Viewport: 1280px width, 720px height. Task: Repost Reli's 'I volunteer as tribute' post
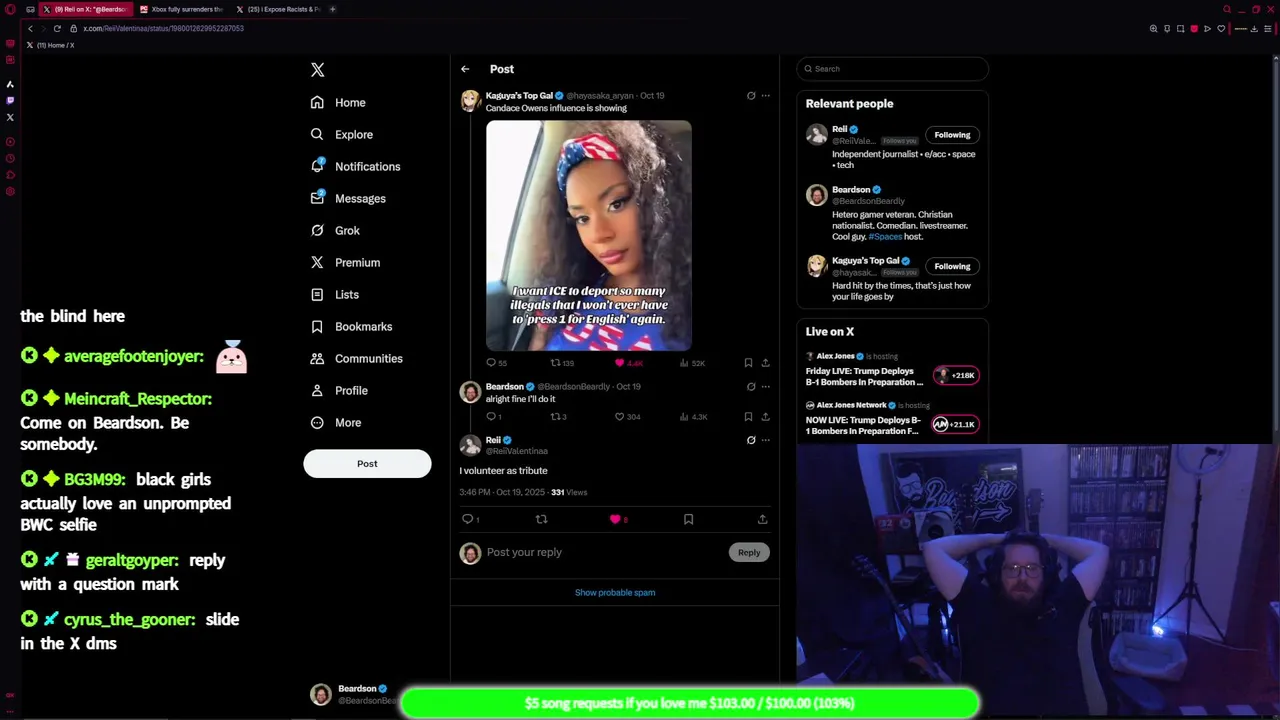541,519
